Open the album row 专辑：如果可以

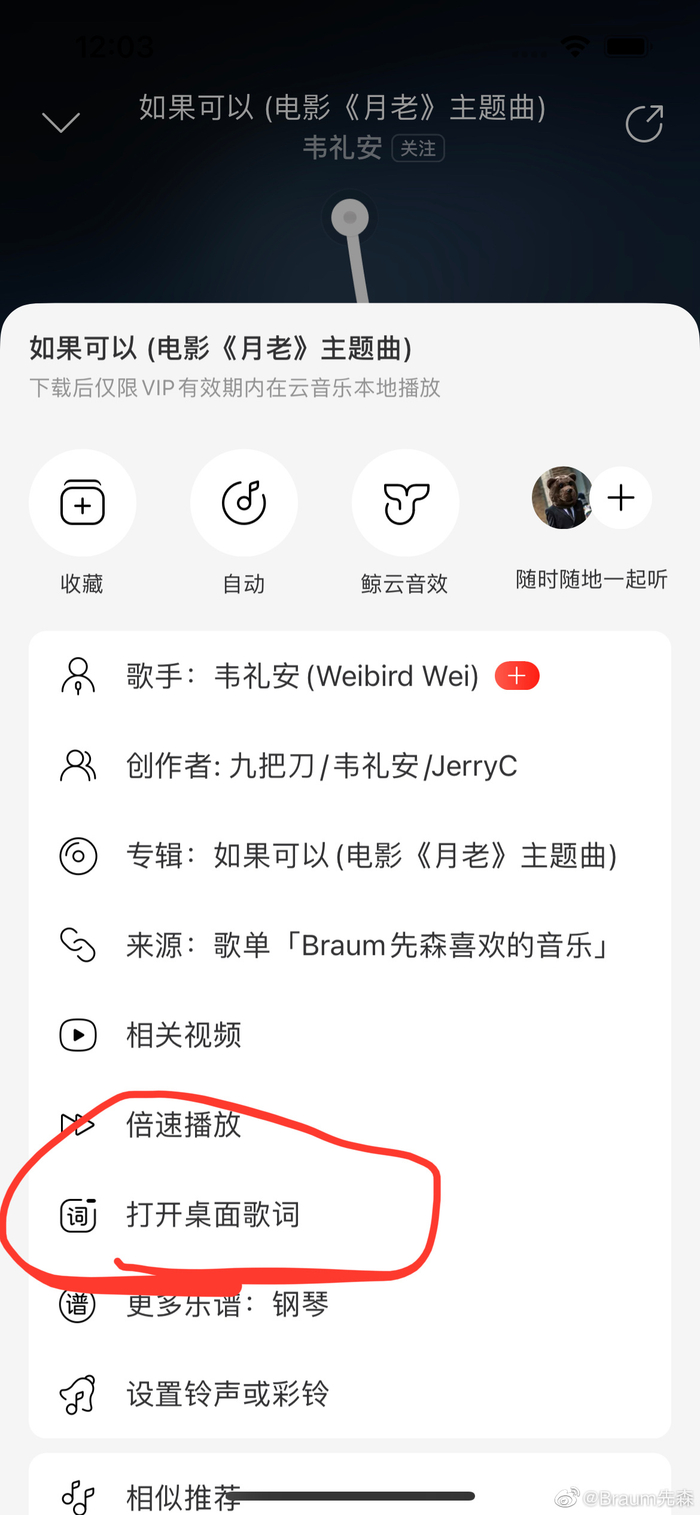click(349, 856)
